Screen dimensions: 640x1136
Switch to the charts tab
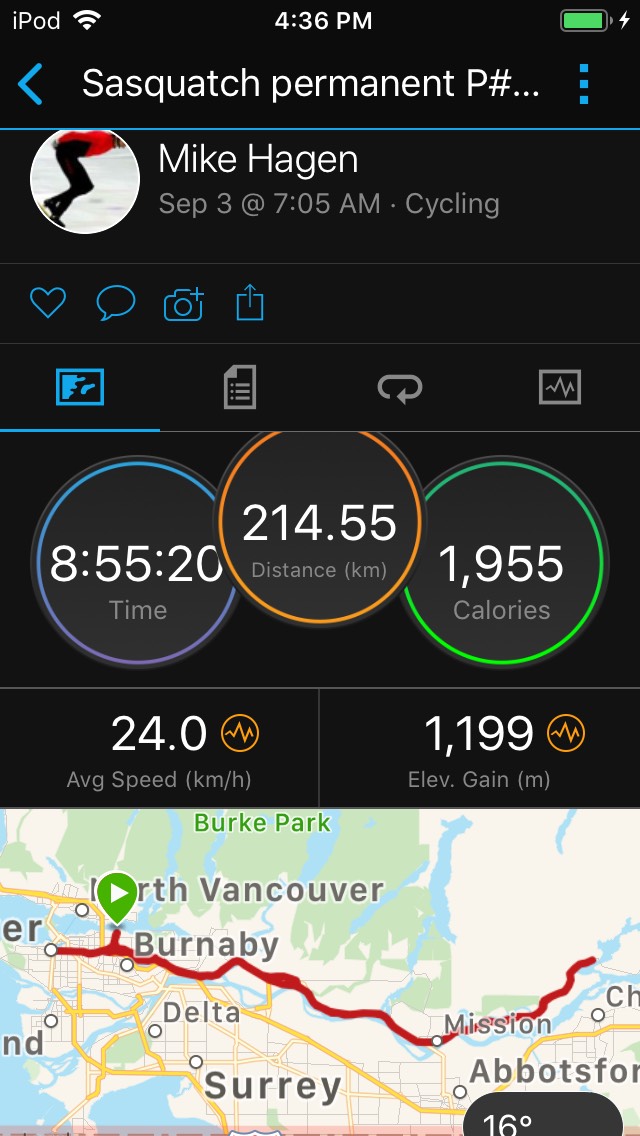click(560, 387)
